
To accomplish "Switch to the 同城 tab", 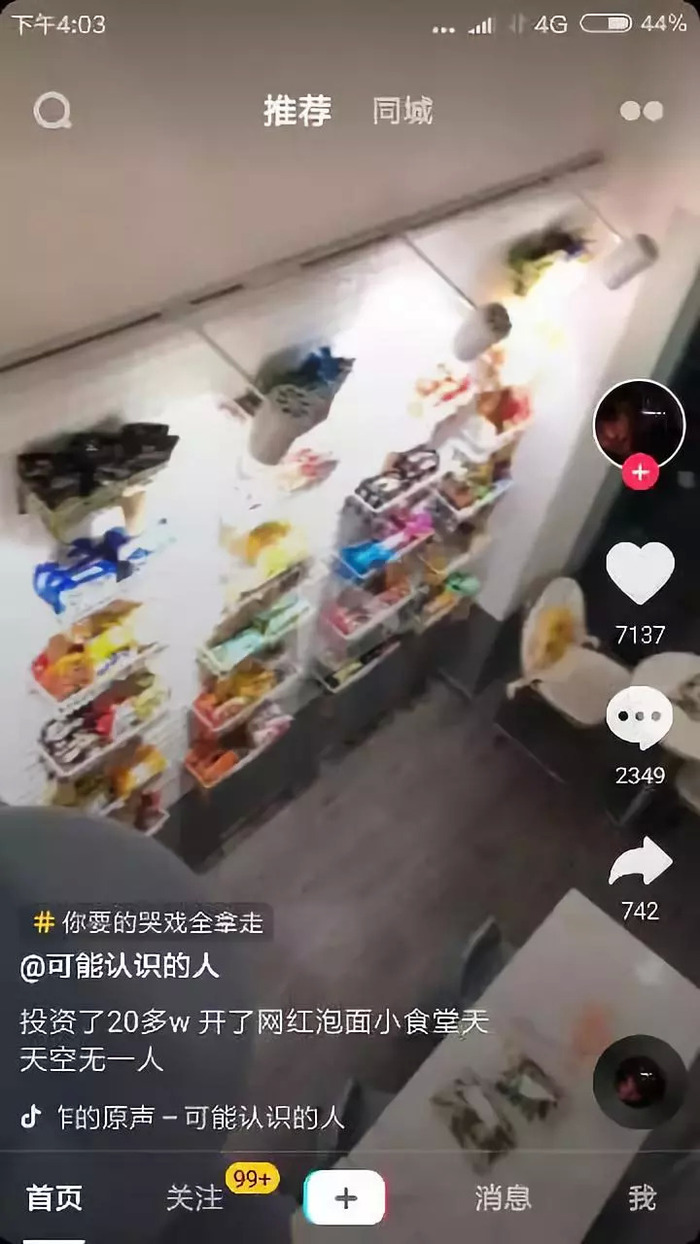I will (402, 110).
